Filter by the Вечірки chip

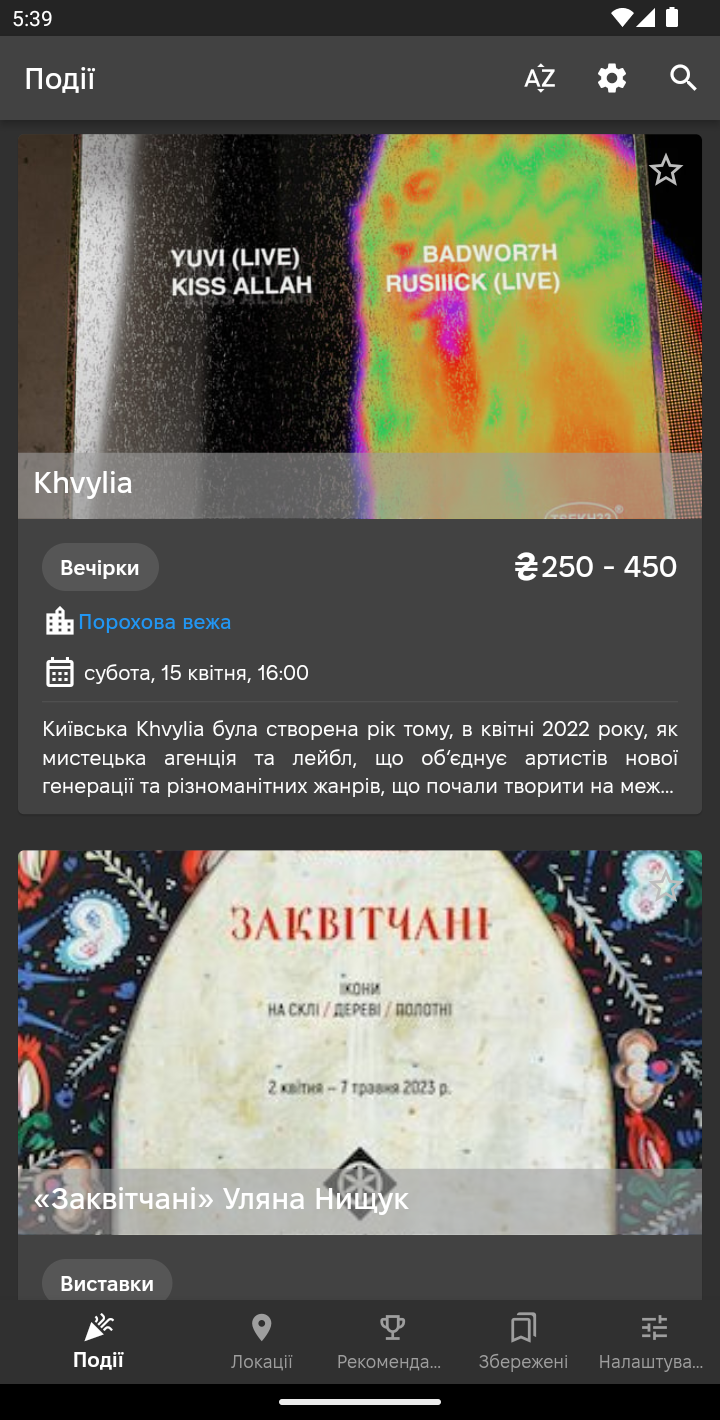tap(100, 568)
